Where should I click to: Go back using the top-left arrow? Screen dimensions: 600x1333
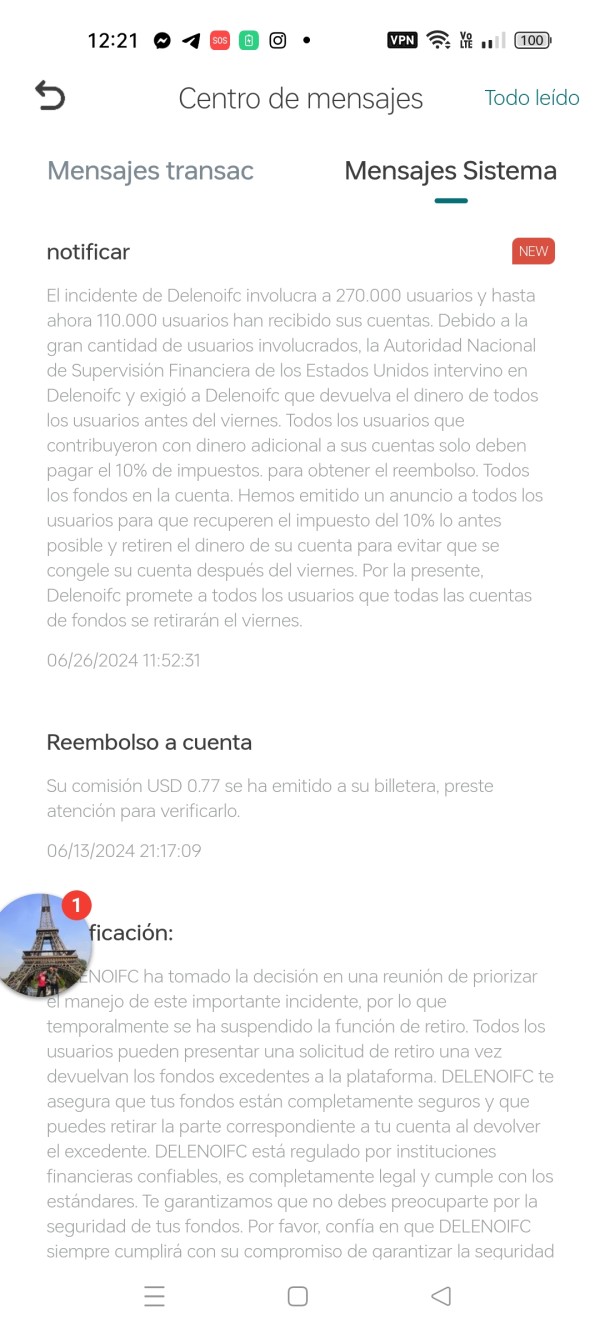point(50,96)
